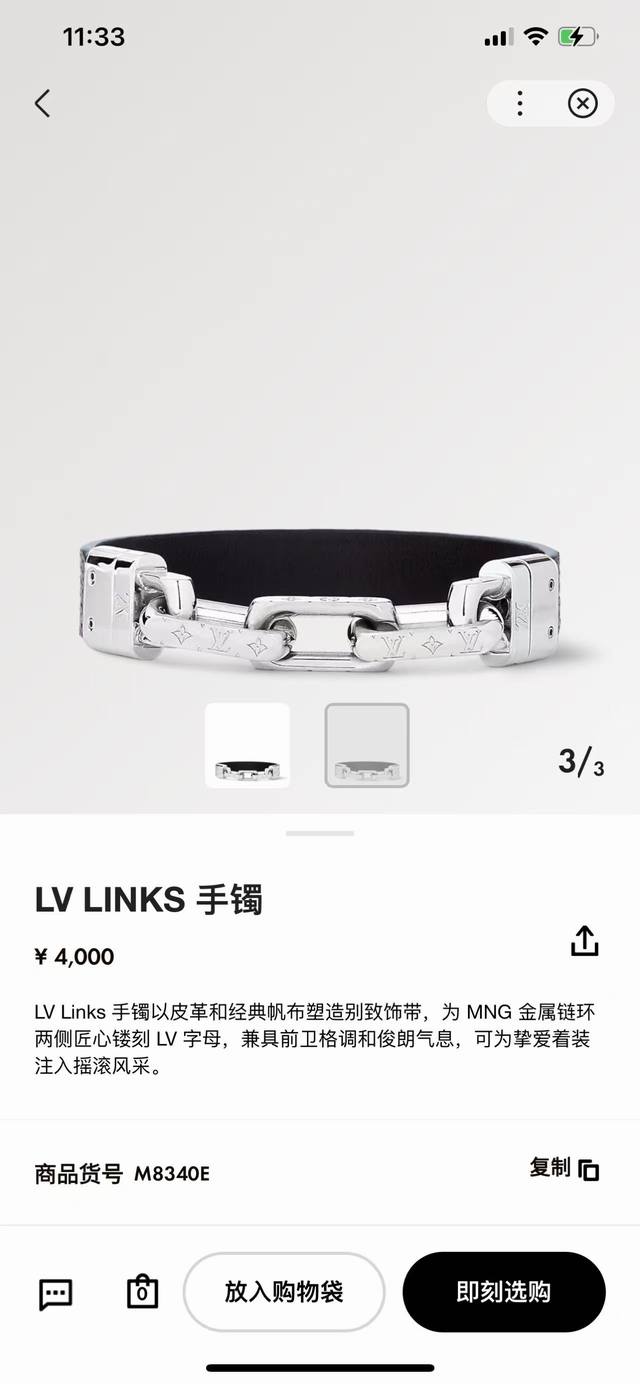
Task: Go back using the top-left arrow
Action: 42,103
